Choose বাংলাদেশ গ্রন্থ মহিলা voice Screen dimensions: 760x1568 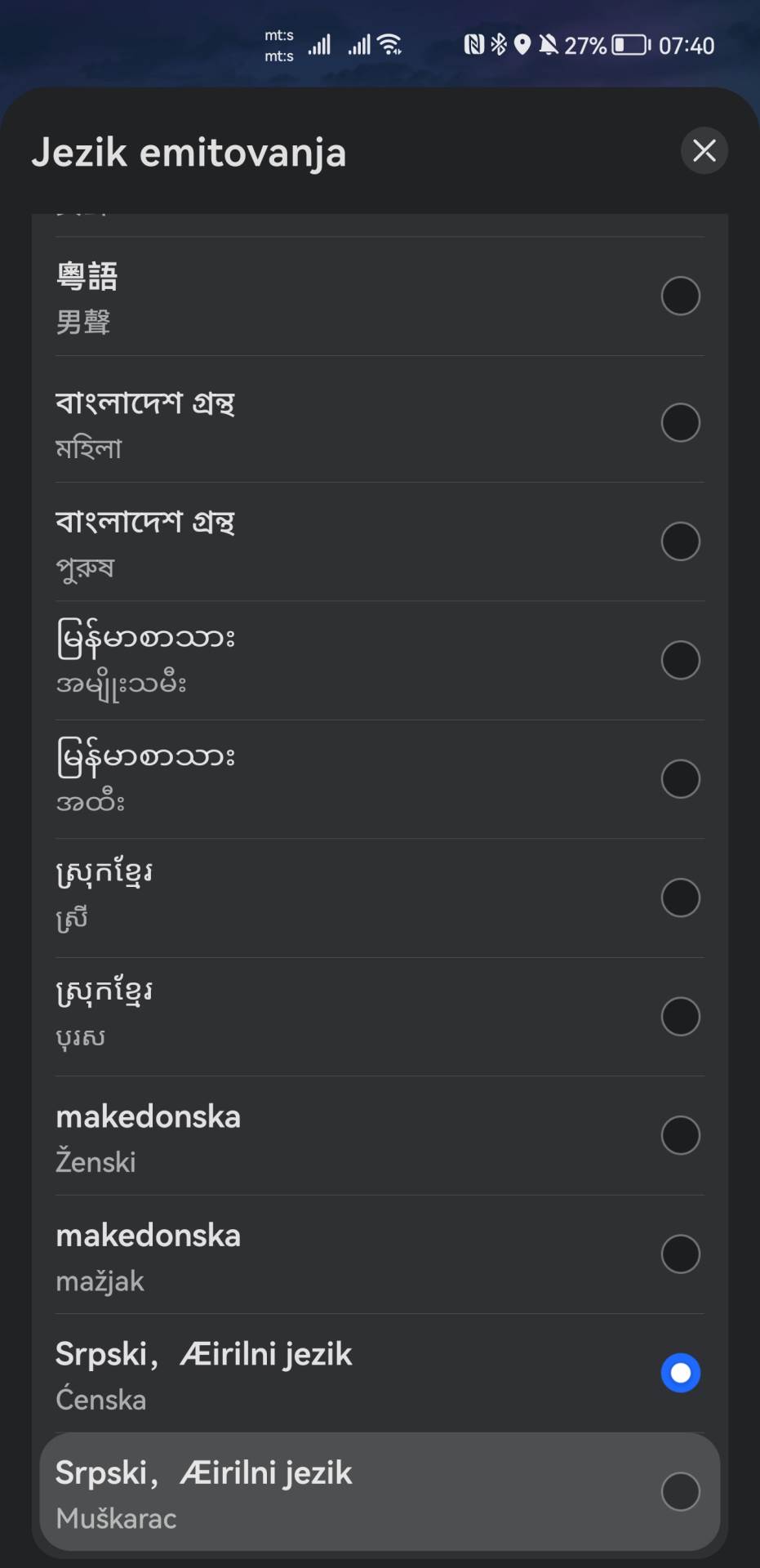(x=680, y=422)
